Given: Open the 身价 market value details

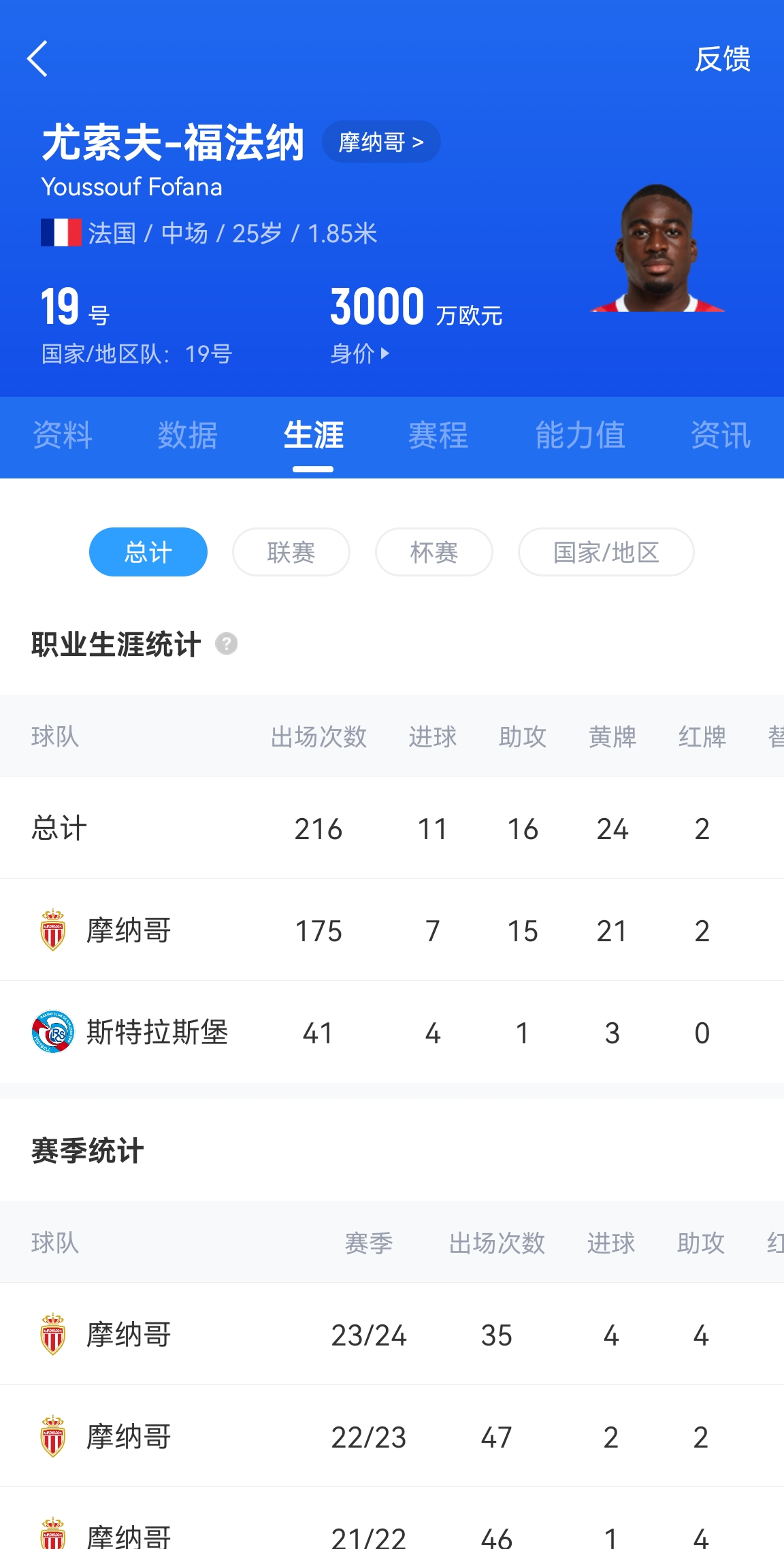Looking at the screenshot, I should pyautogui.click(x=359, y=353).
